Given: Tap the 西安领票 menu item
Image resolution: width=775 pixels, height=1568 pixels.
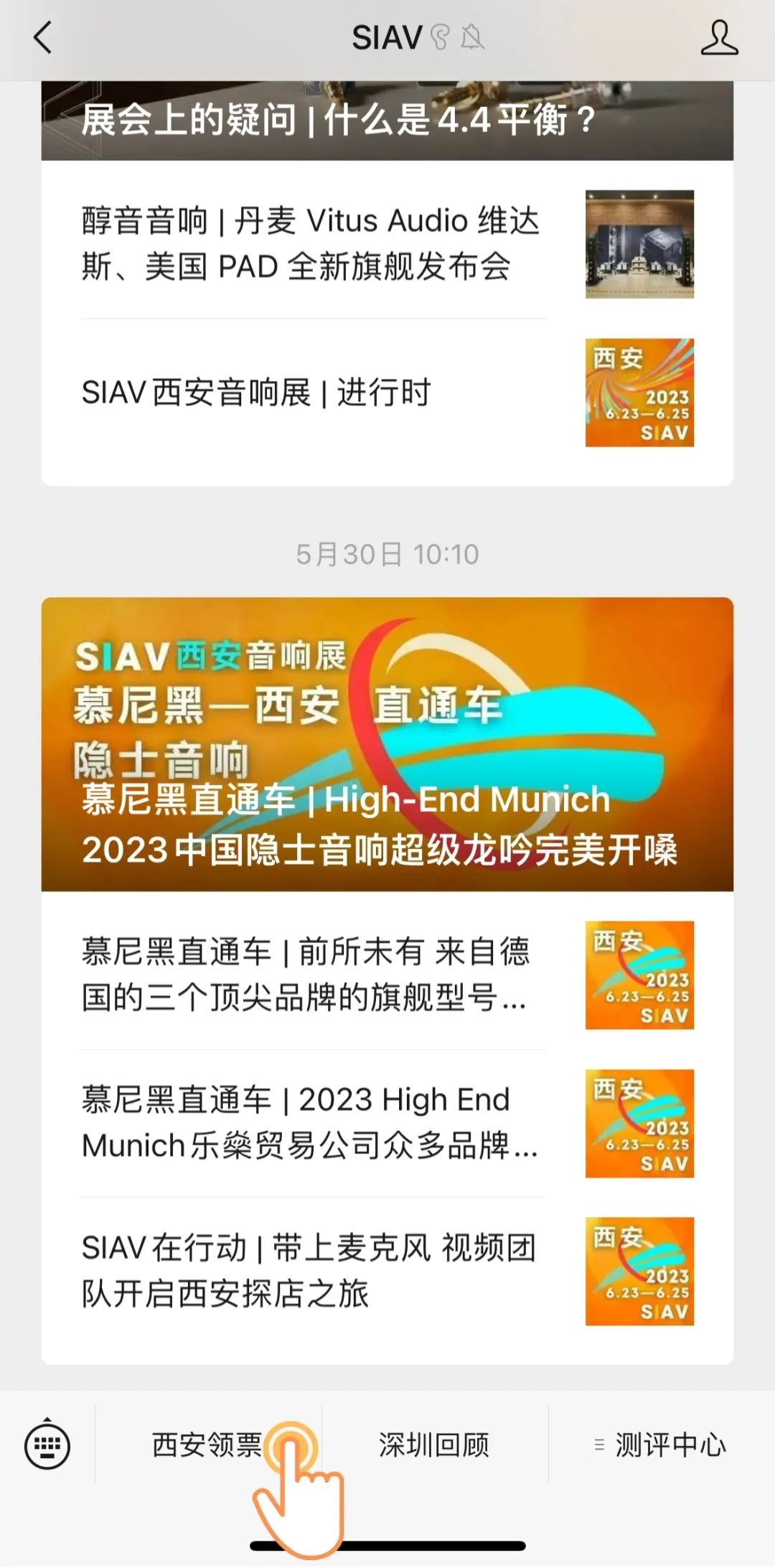Looking at the screenshot, I should point(207,1445).
